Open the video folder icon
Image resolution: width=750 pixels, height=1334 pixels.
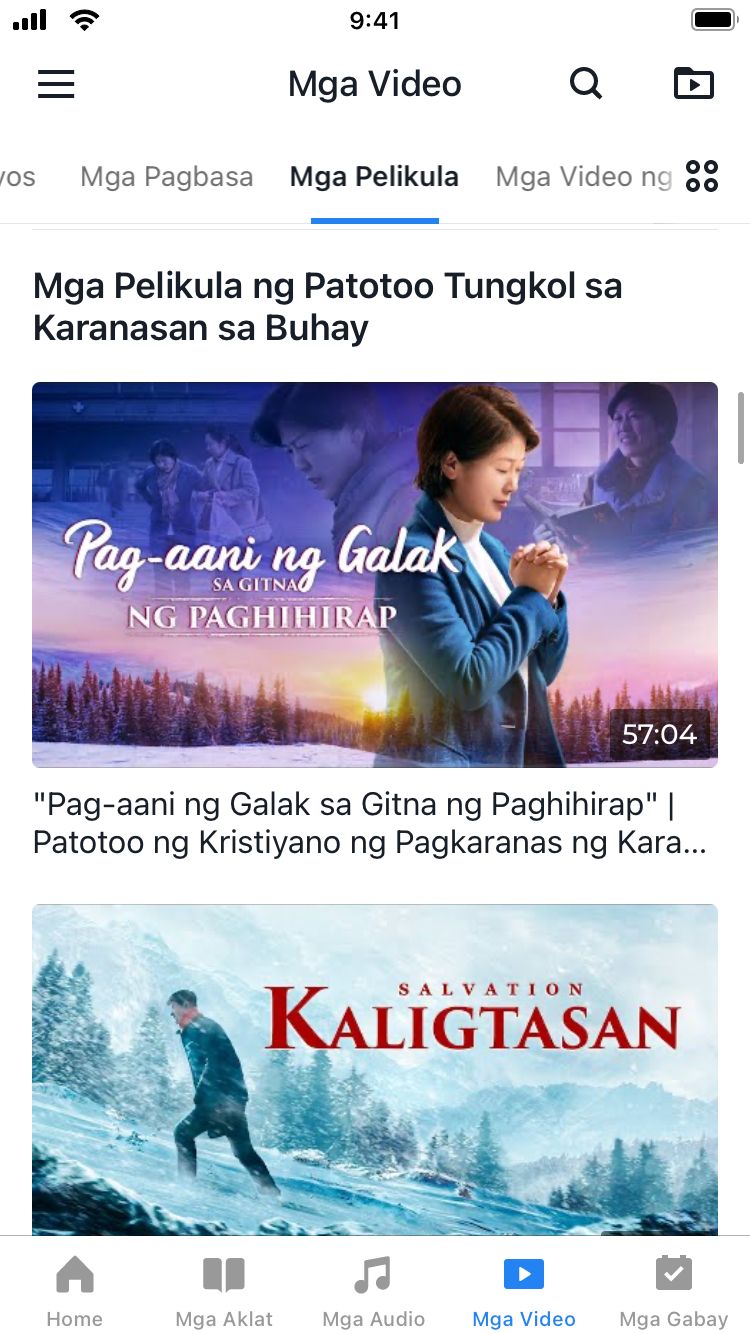pos(694,84)
